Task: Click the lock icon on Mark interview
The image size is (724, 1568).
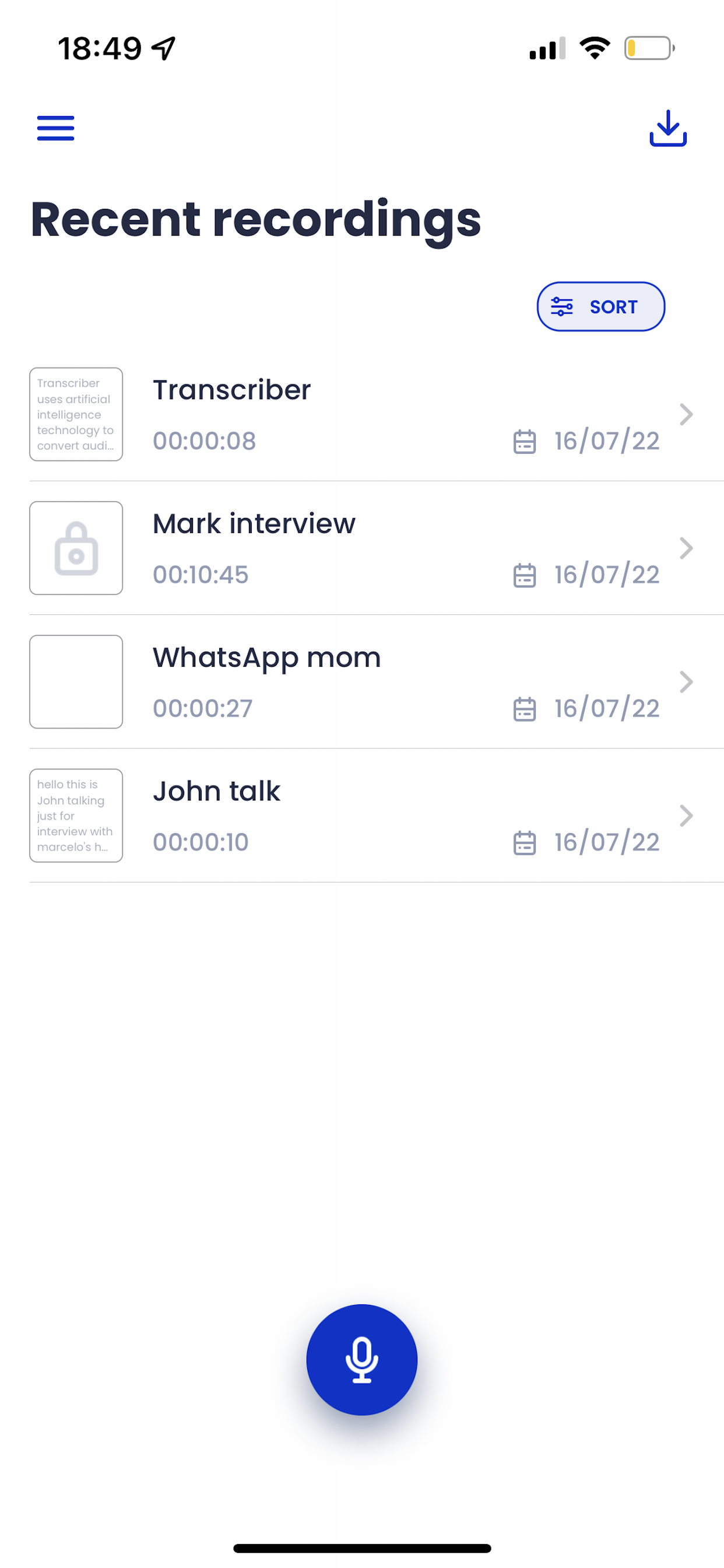Action: (75, 548)
